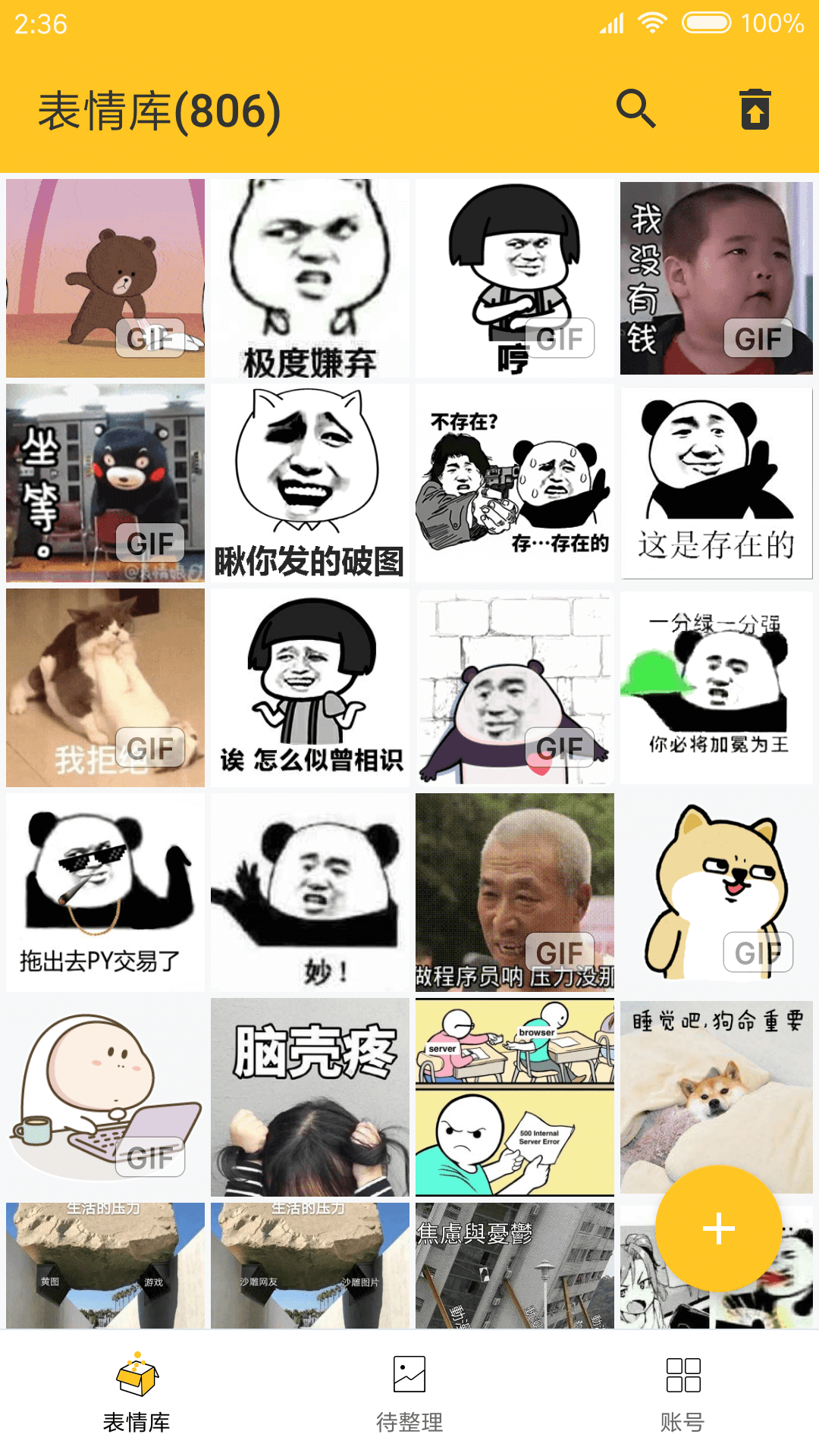819x1456 pixels.
Task: Open the 不存在? 存…存在的 sticker
Action: [515, 483]
